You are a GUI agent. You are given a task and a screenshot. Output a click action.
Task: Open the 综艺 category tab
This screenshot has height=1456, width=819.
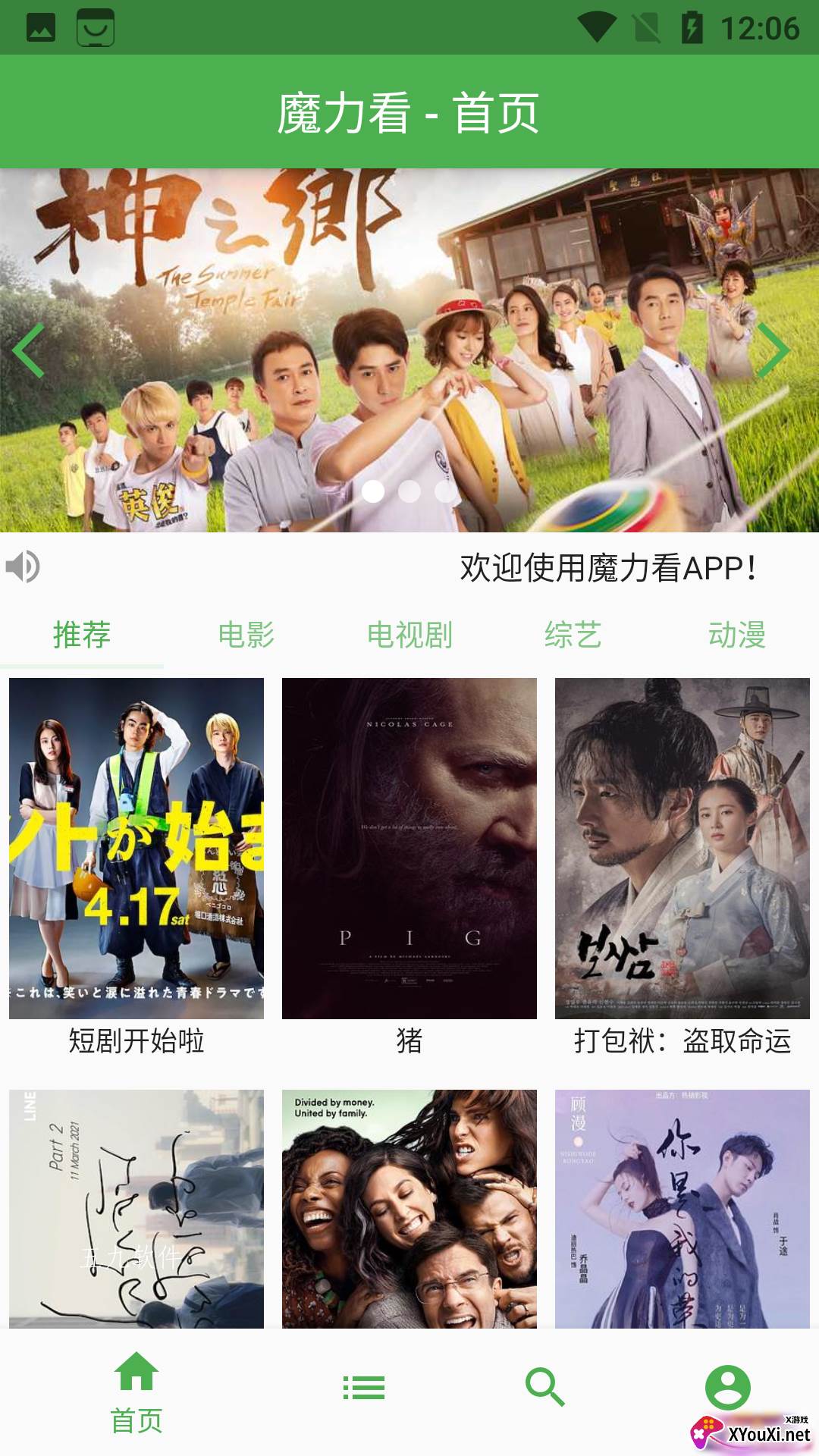click(x=573, y=635)
